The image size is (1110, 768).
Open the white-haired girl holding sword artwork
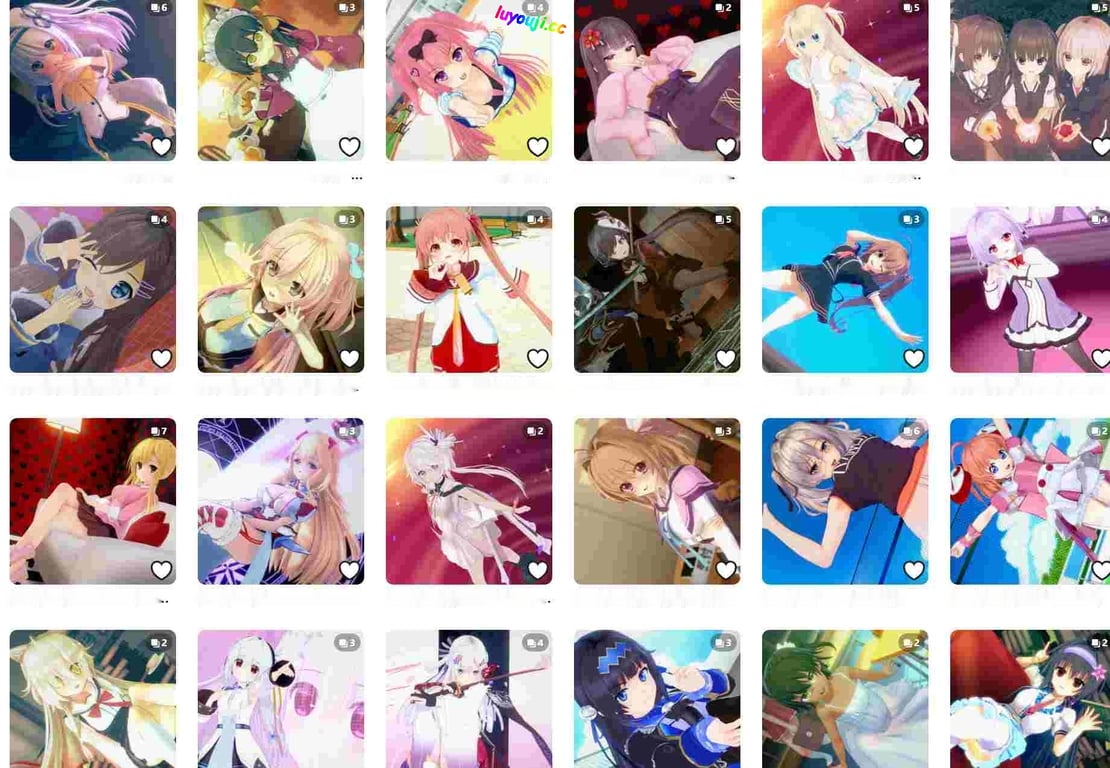[468, 700]
